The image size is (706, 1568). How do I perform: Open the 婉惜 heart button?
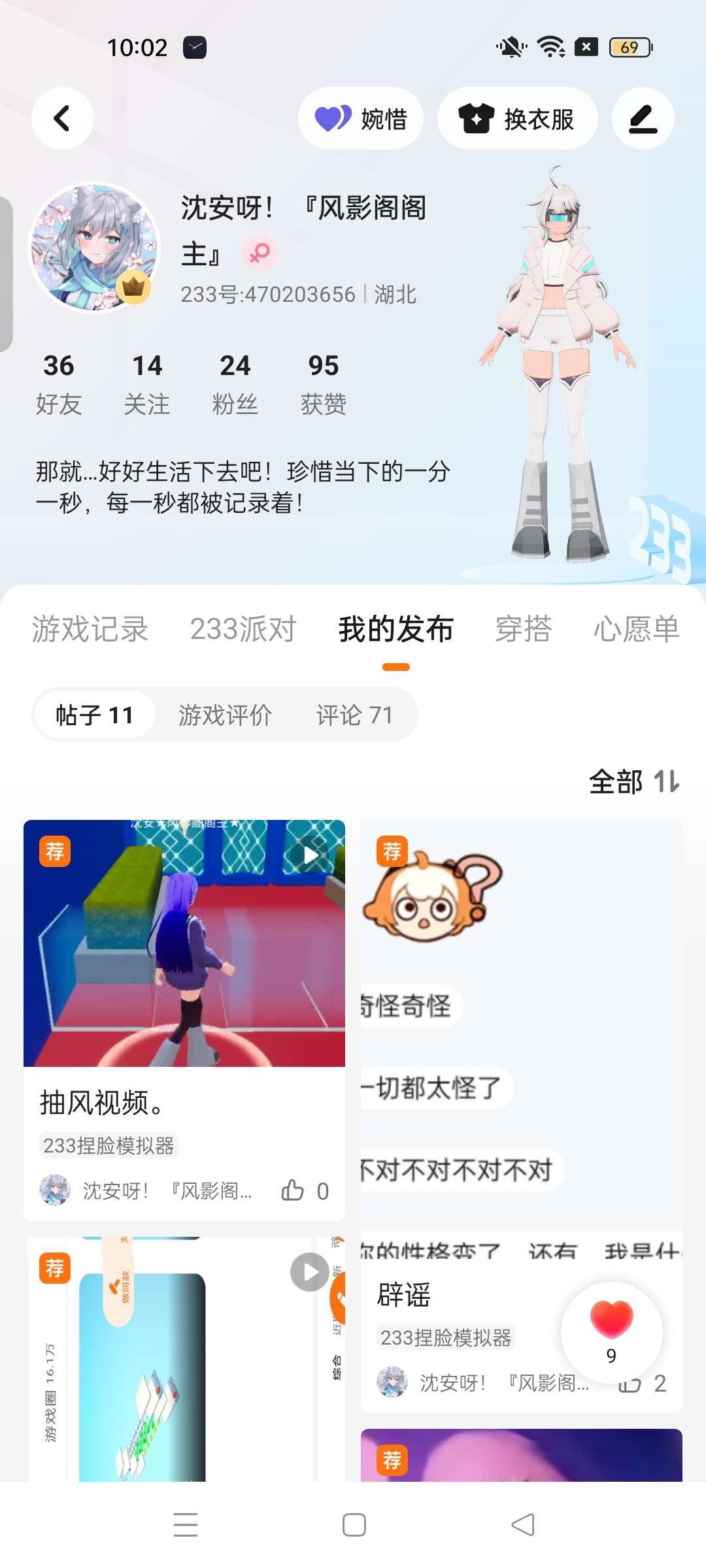361,118
